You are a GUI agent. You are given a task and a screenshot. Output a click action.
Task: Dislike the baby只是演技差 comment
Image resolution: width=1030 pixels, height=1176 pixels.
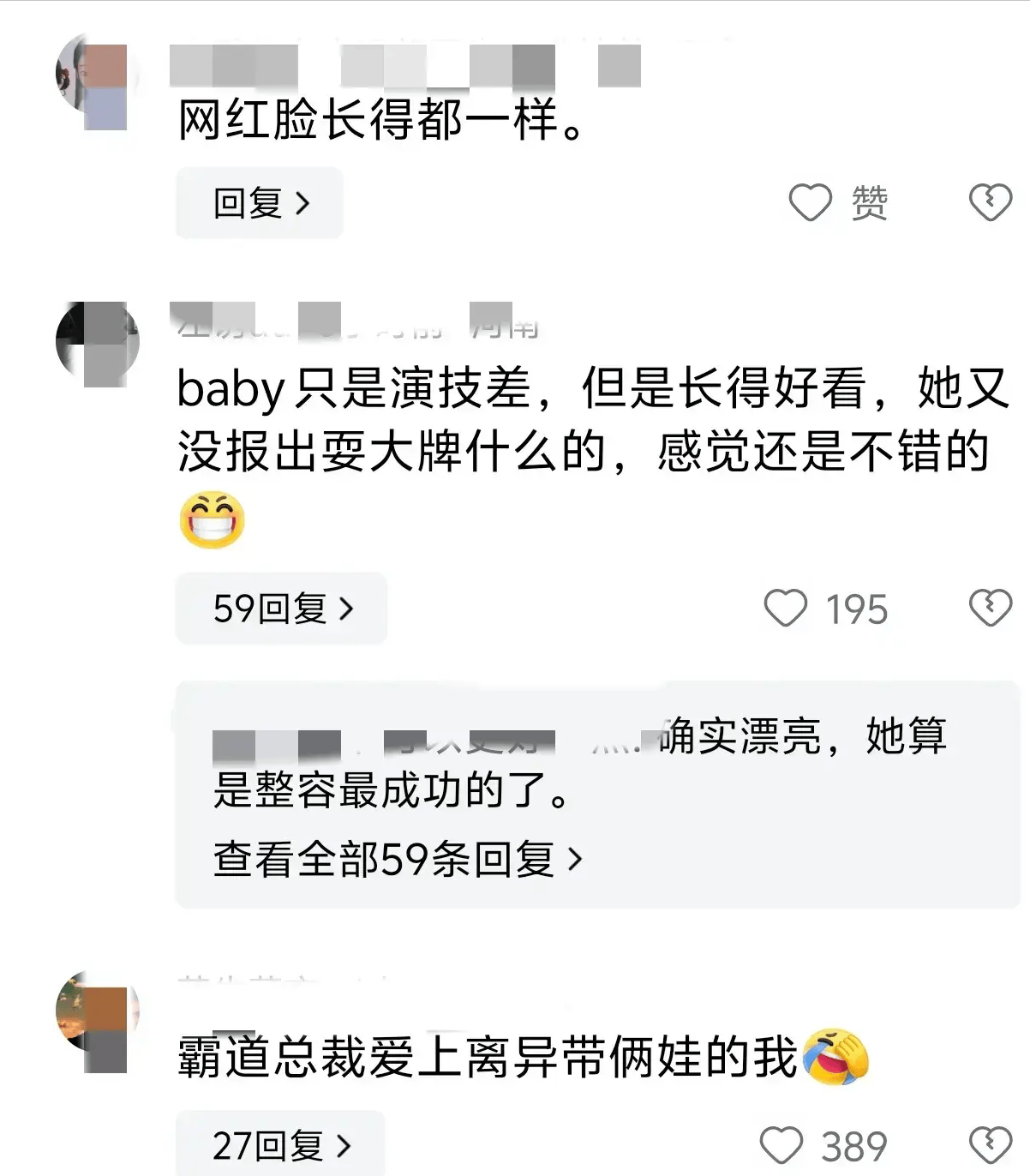[990, 609]
